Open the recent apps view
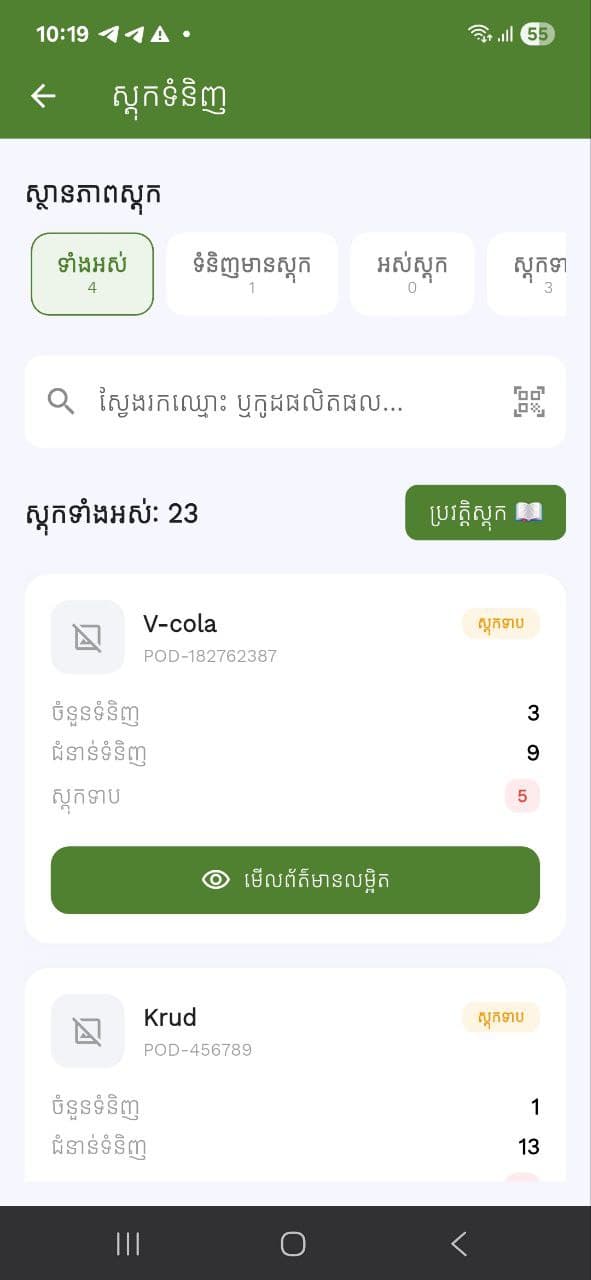This screenshot has height=1280, width=591. pyautogui.click(x=128, y=1243)
